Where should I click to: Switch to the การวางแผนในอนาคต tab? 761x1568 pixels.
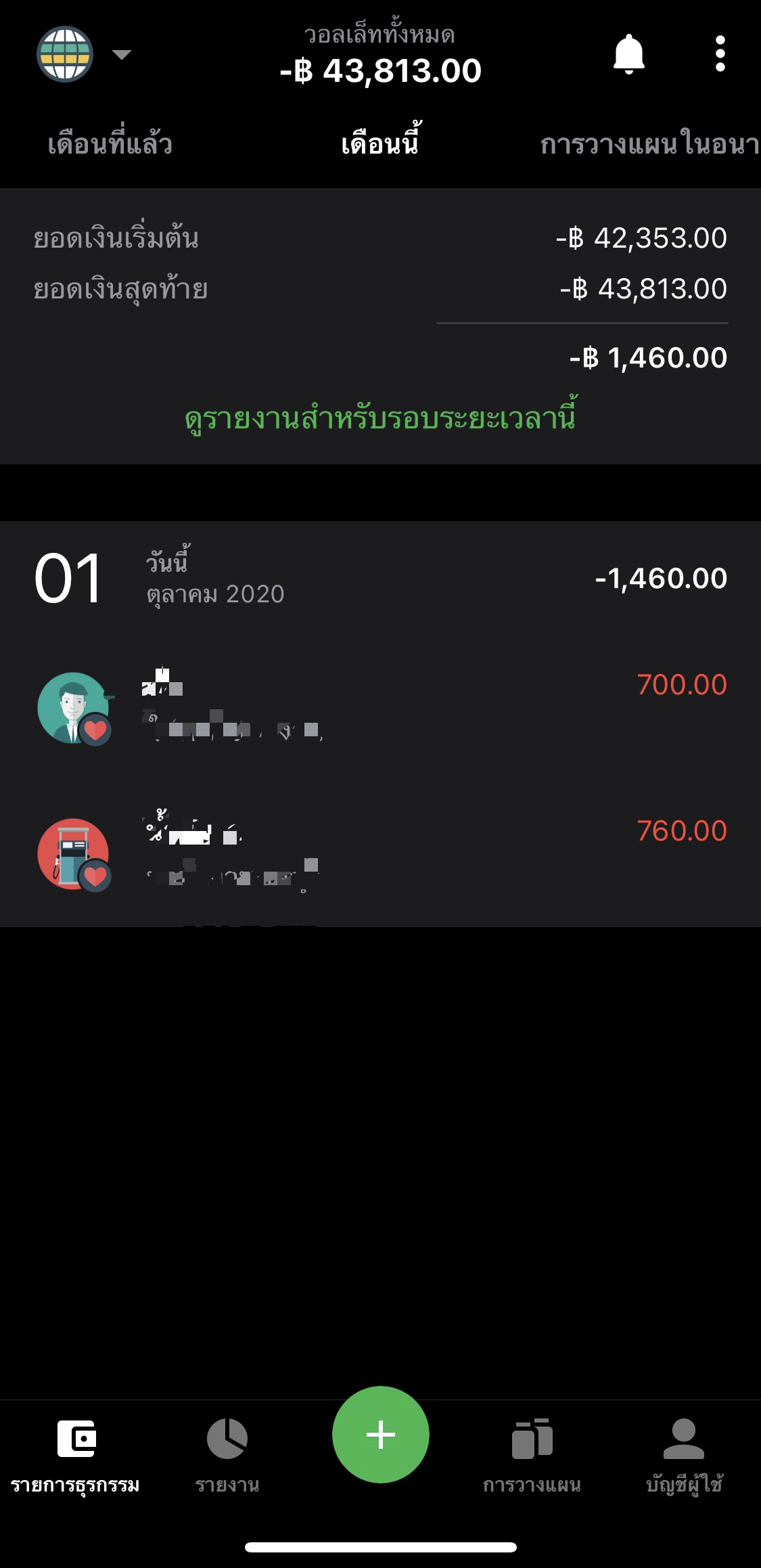650,144
